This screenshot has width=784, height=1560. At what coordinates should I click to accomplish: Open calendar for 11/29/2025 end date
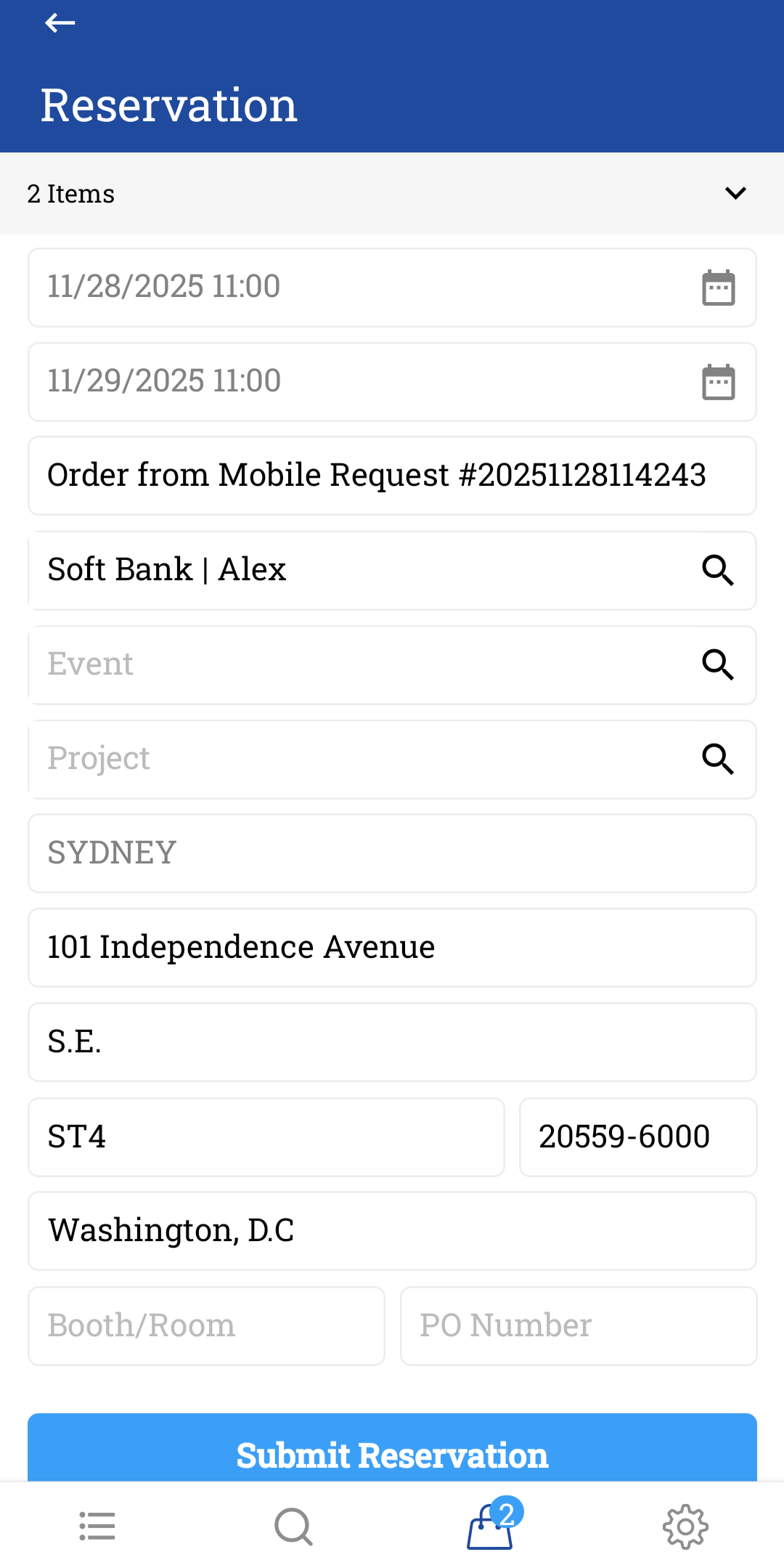[x=718, y=382]
